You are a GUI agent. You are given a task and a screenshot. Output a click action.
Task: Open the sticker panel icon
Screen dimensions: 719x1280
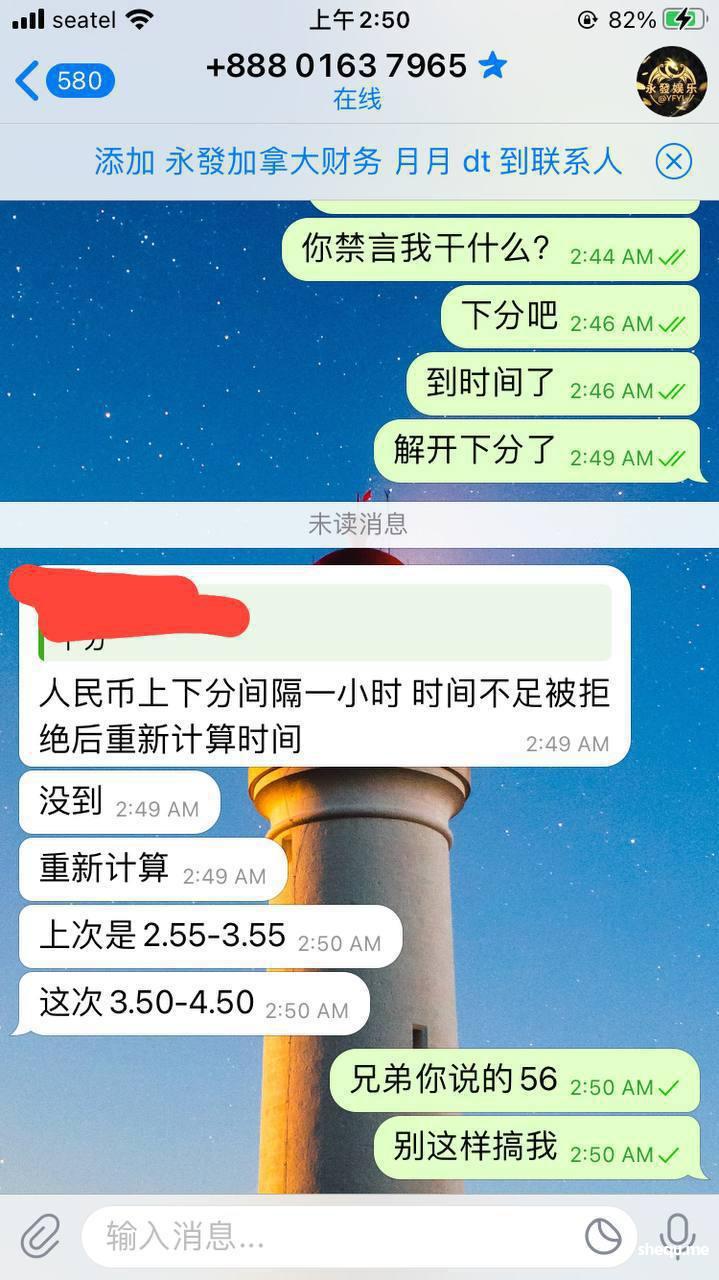603,1237
